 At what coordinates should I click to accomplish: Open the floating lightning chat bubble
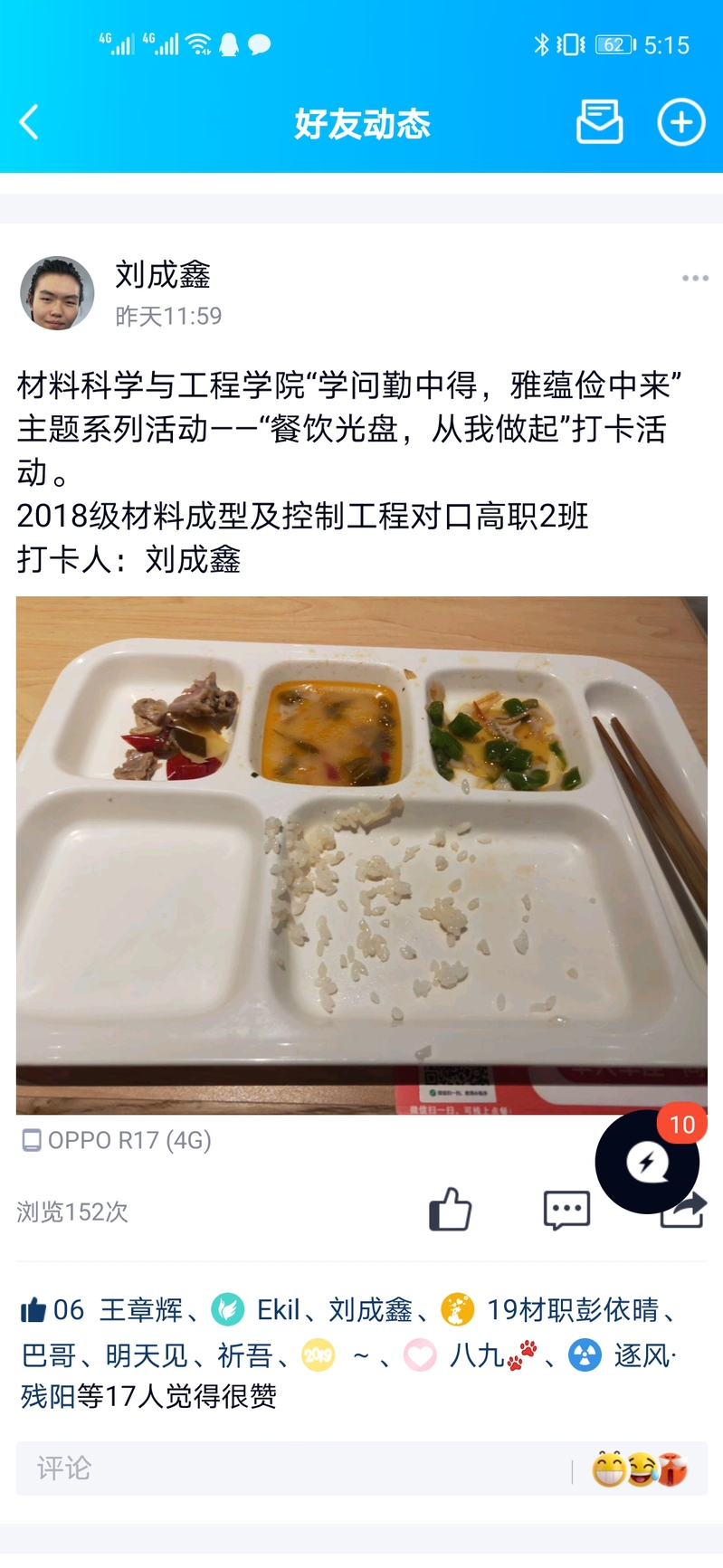pyautogui.click(x=646, y=1162)
